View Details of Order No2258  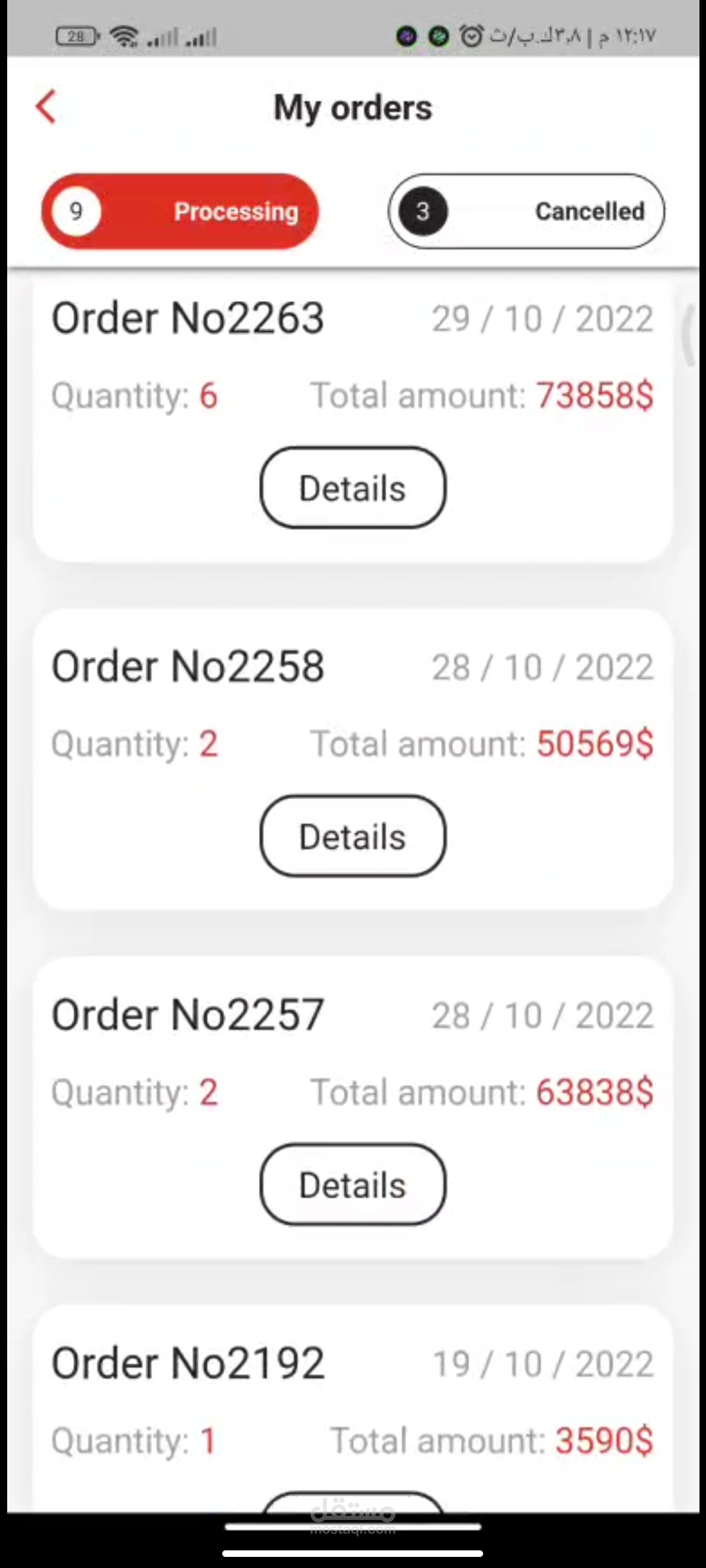[x=353, y=836]
